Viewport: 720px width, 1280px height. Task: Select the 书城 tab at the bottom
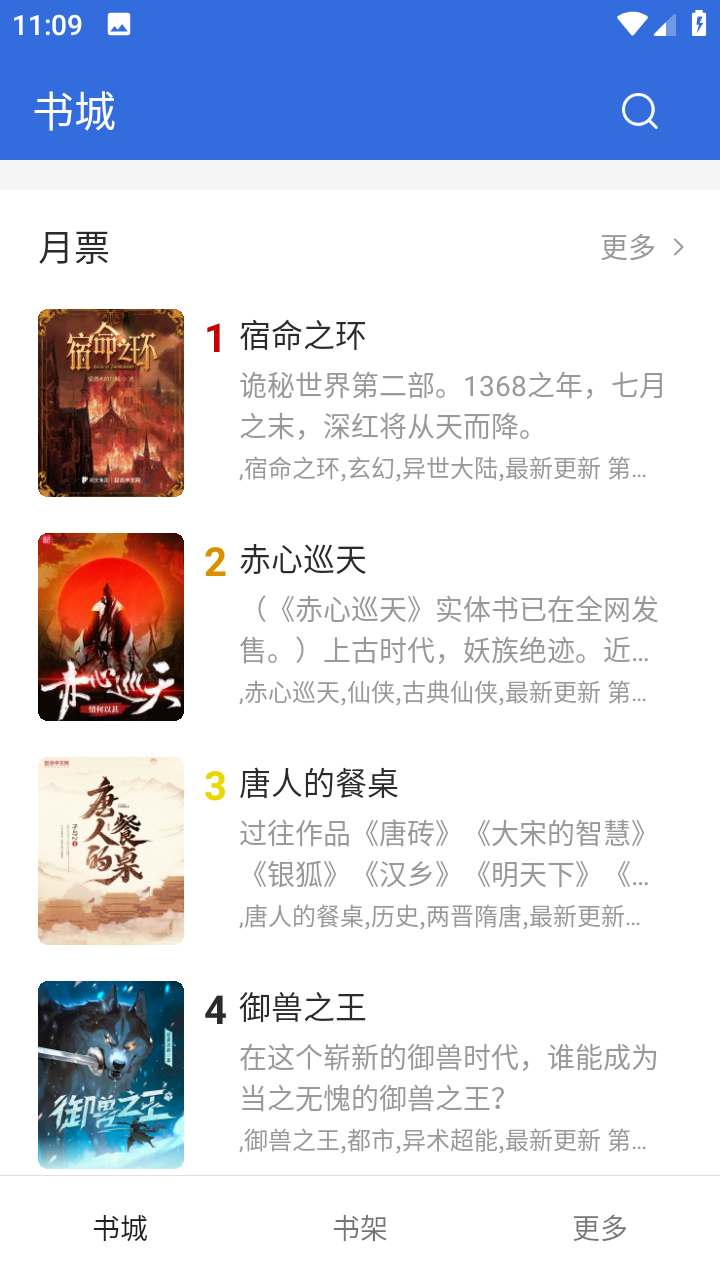[122, 1230]
